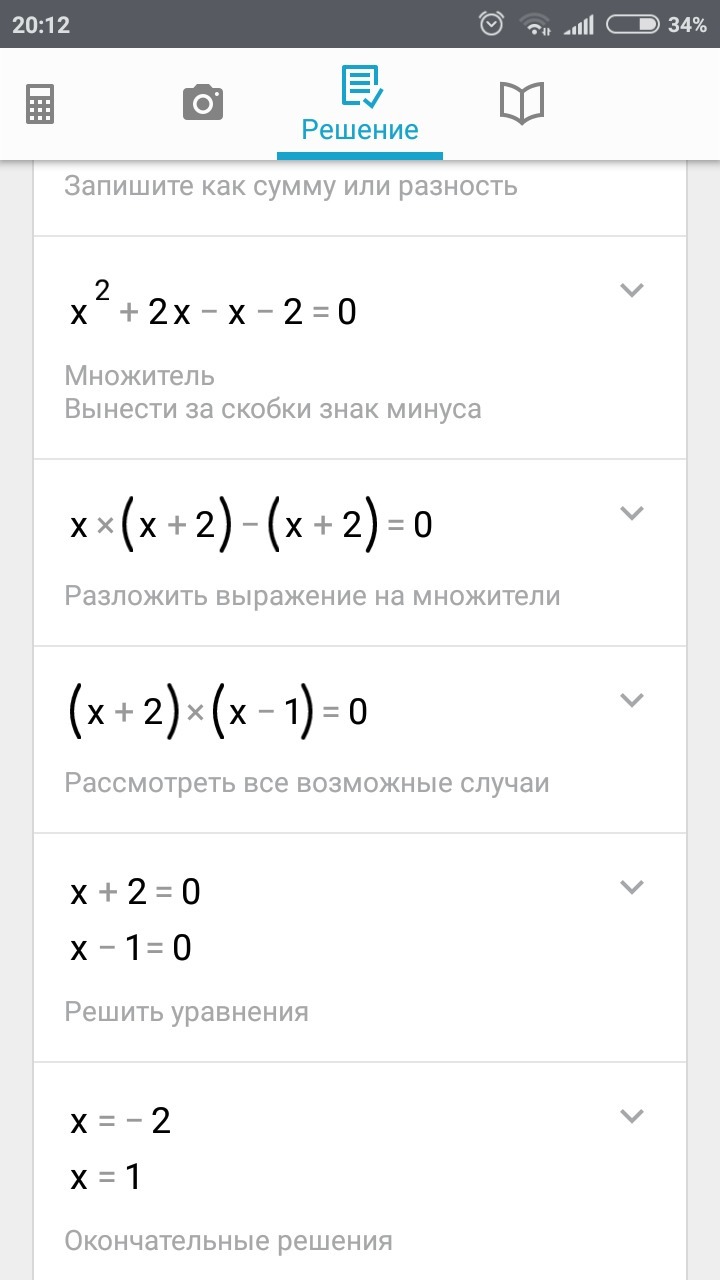
Task: Open the textbook tab
Action: pyautogui.click(x=521, y=104)
